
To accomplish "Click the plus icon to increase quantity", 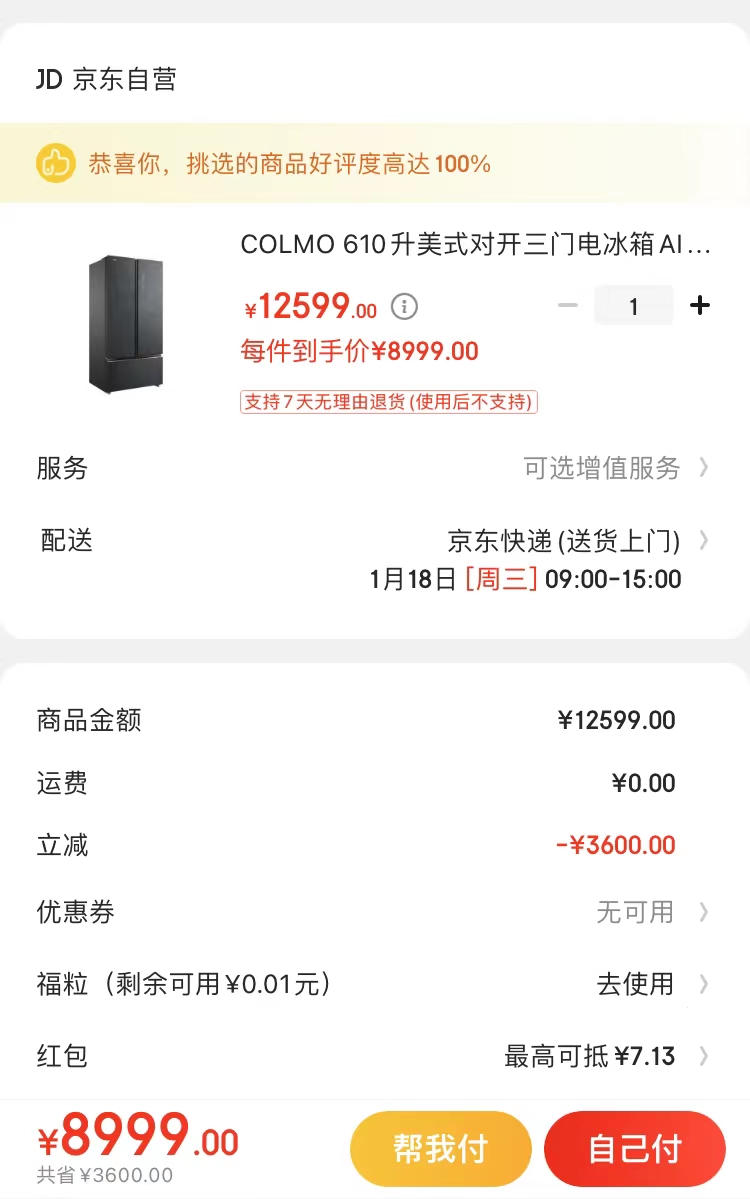I will 700,306.
